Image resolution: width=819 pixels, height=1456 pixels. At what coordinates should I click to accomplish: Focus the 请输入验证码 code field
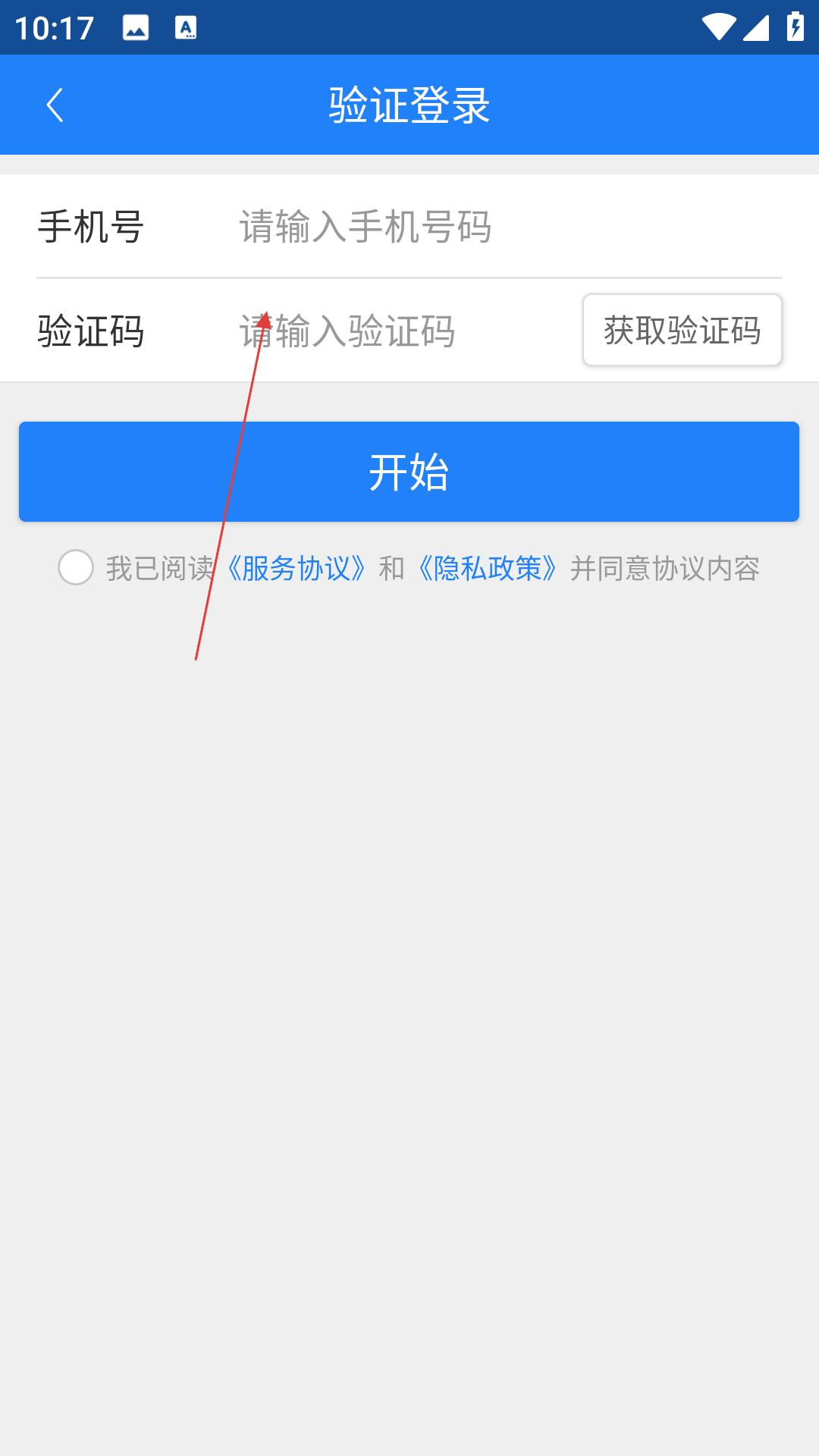click(406, 331)
